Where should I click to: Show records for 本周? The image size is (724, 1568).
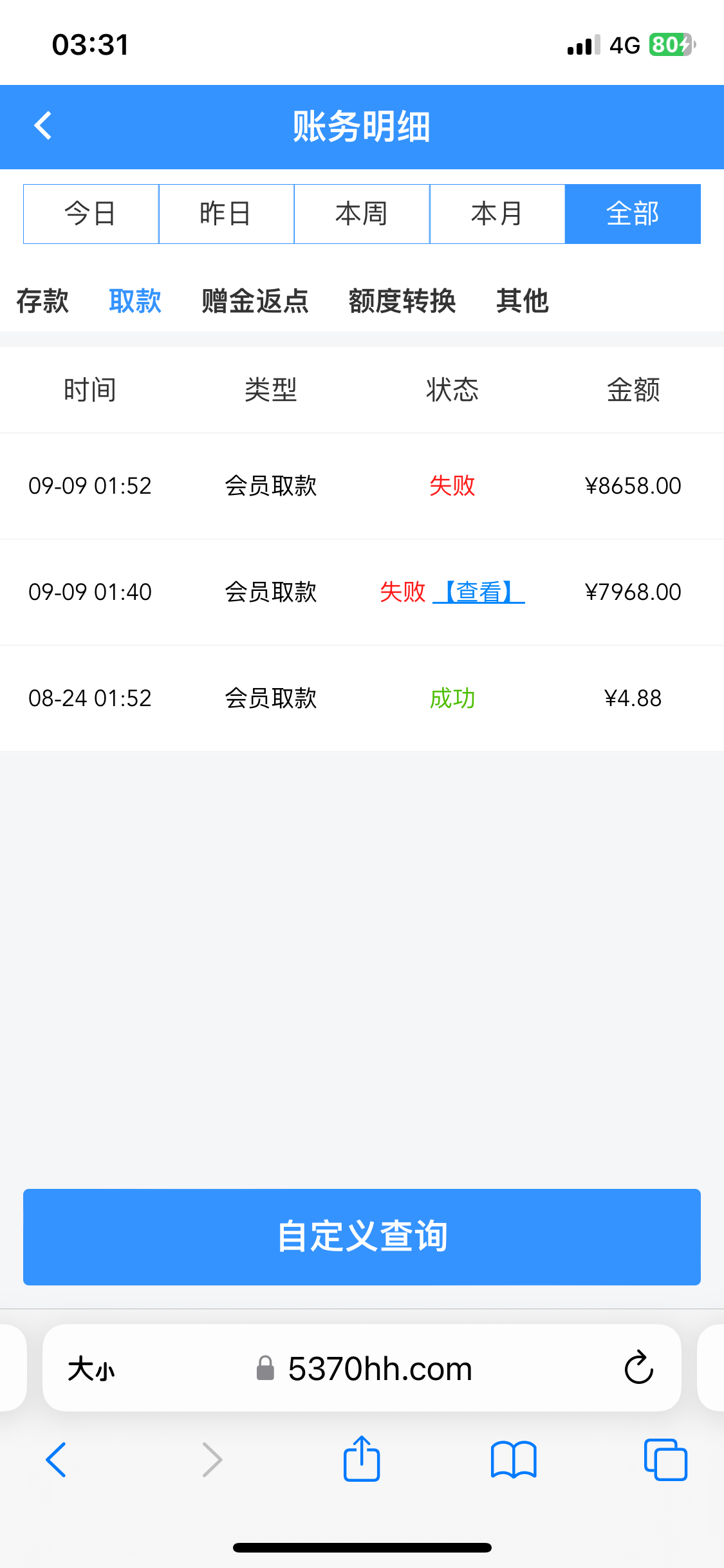point(362,214)
